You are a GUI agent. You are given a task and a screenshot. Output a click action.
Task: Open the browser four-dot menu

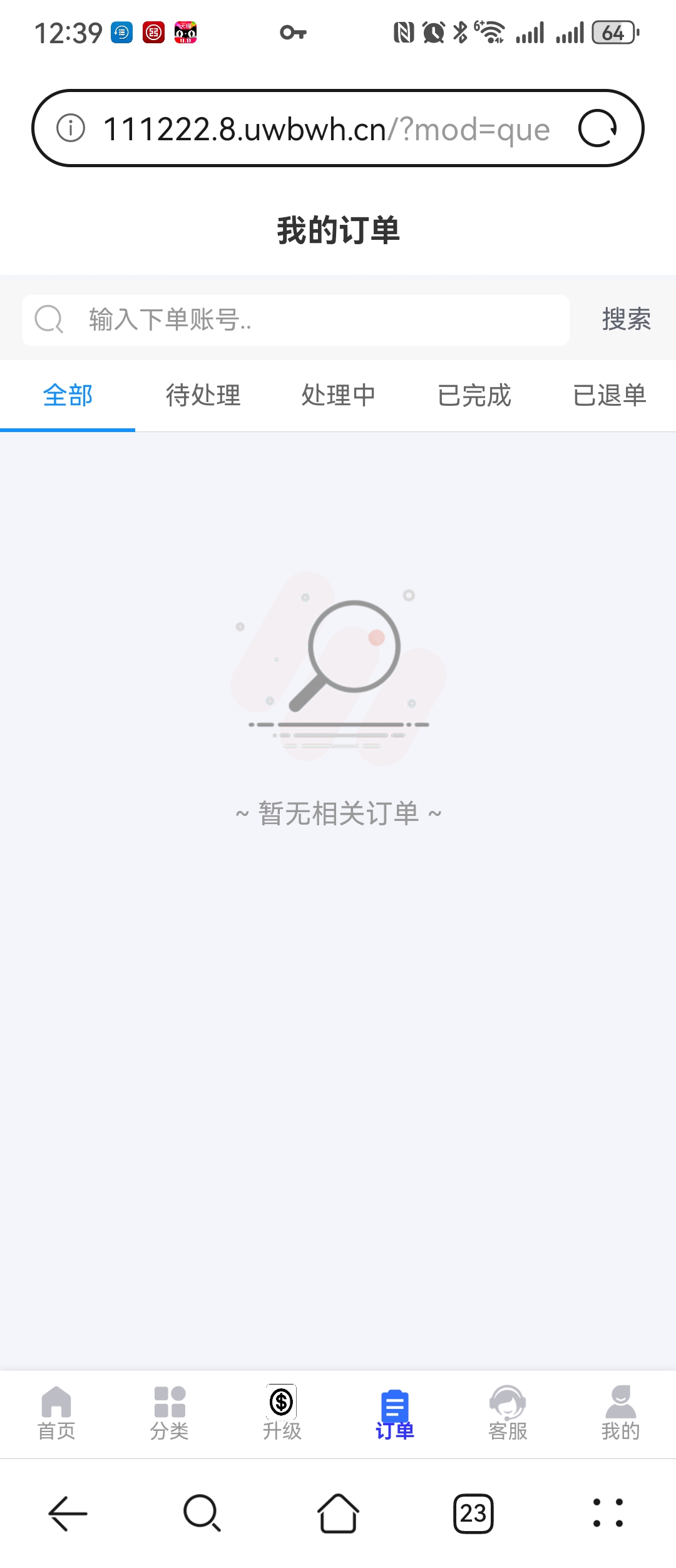(608, 1514)
